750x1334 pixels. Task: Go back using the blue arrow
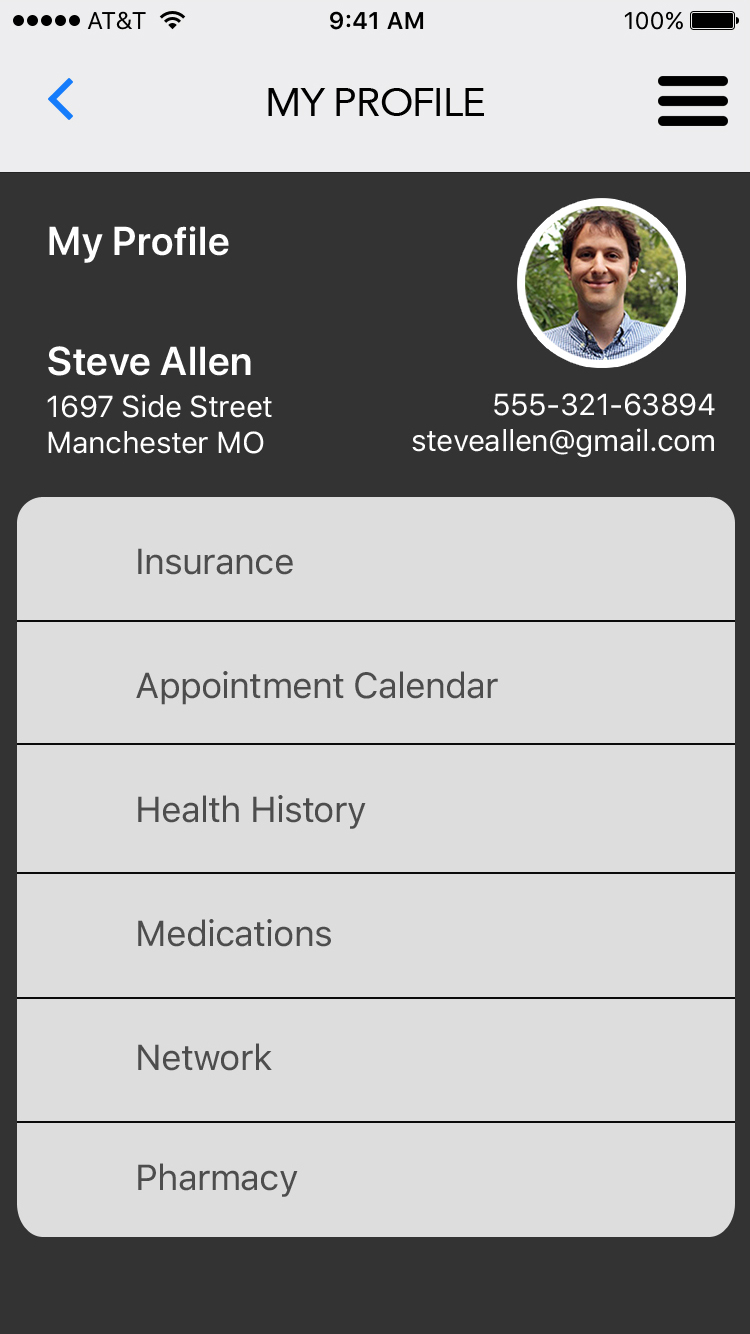(61, 100)
